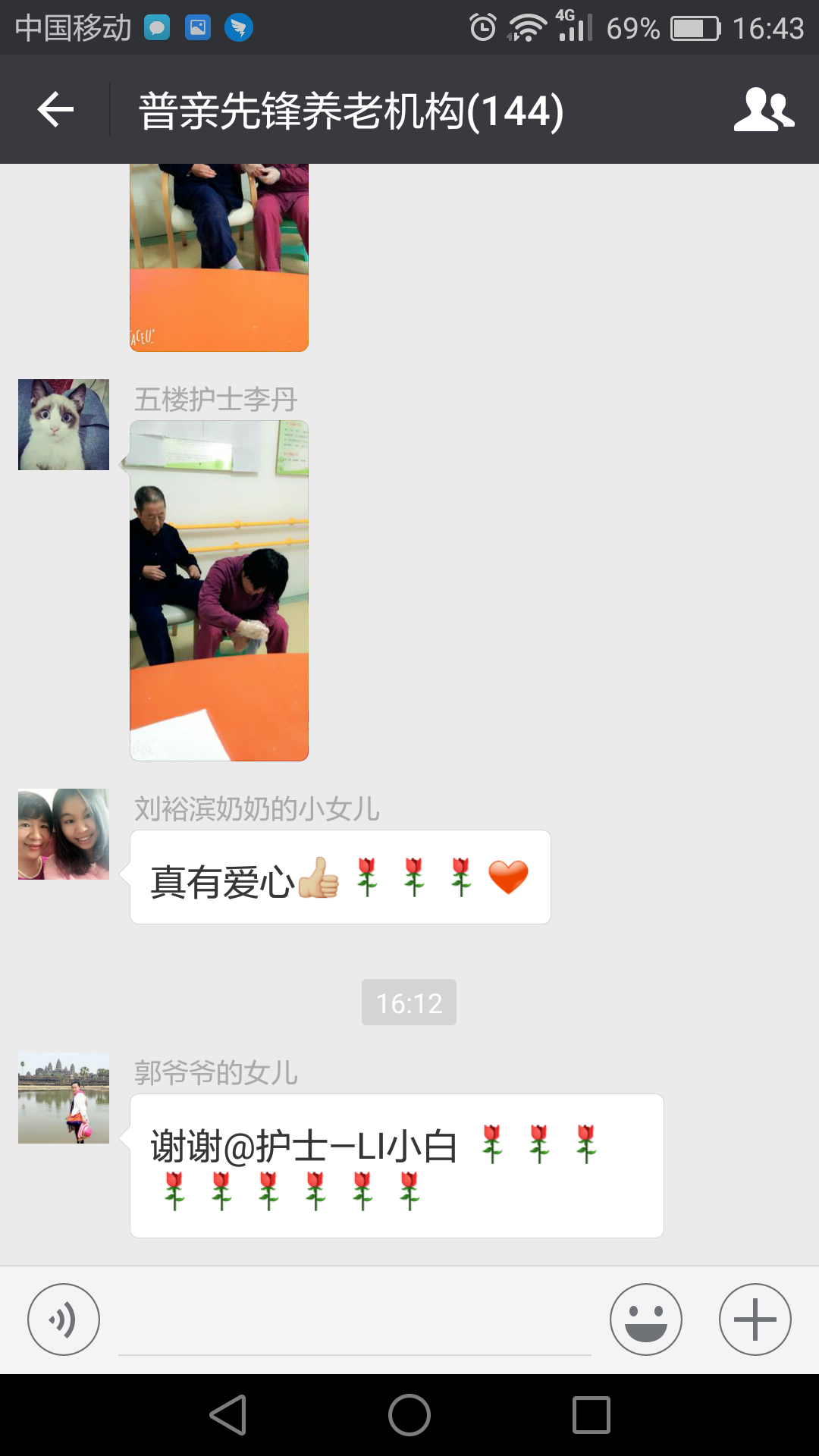View profile avatar of 刘裕滨奶奶的小女儿
The width and height of the screenshot is (819, 1456).
(64, 834)
